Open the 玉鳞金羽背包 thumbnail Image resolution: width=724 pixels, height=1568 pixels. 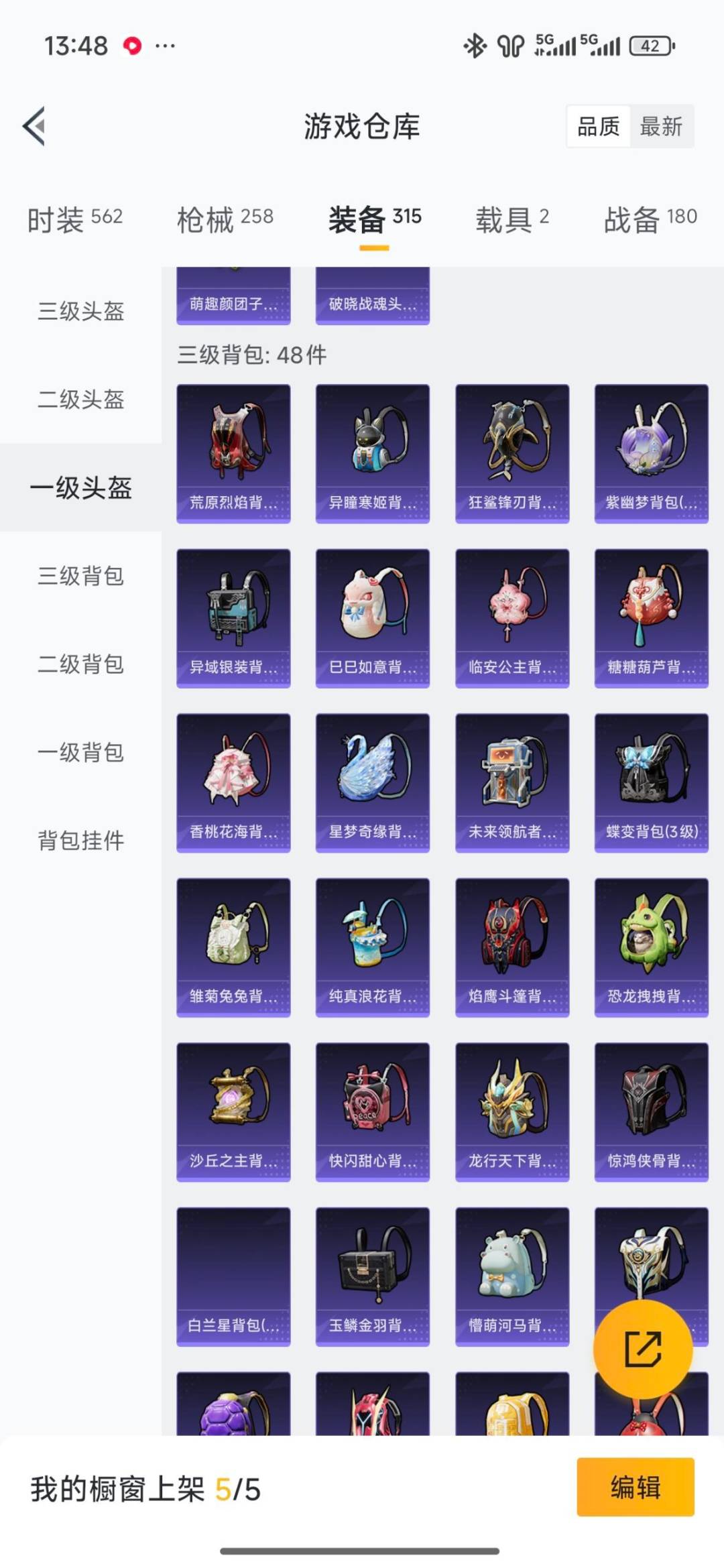372,1274
